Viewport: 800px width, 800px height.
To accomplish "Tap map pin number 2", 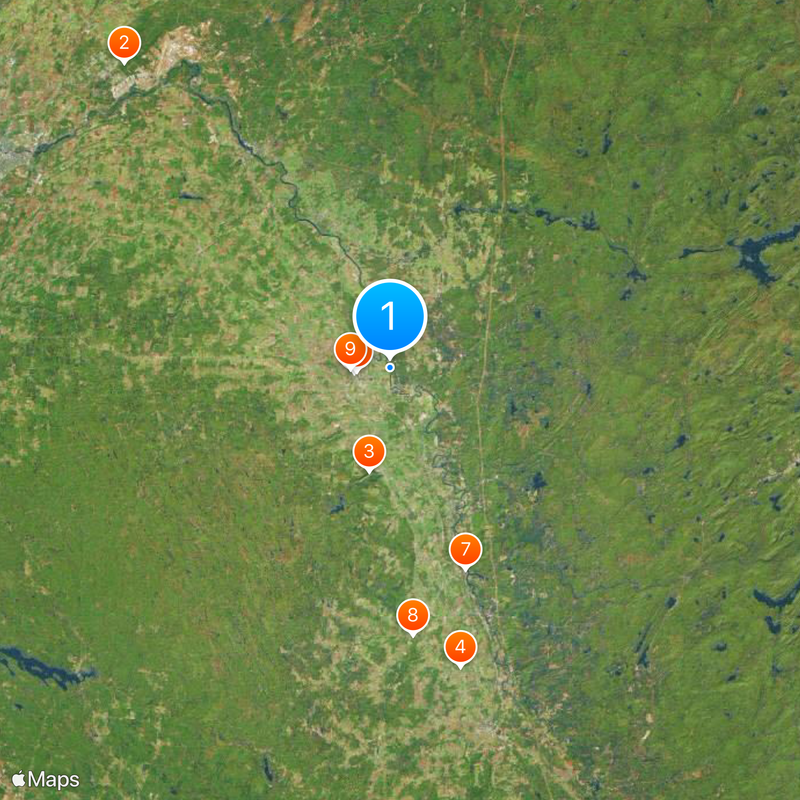I will (x=124, y=43).
